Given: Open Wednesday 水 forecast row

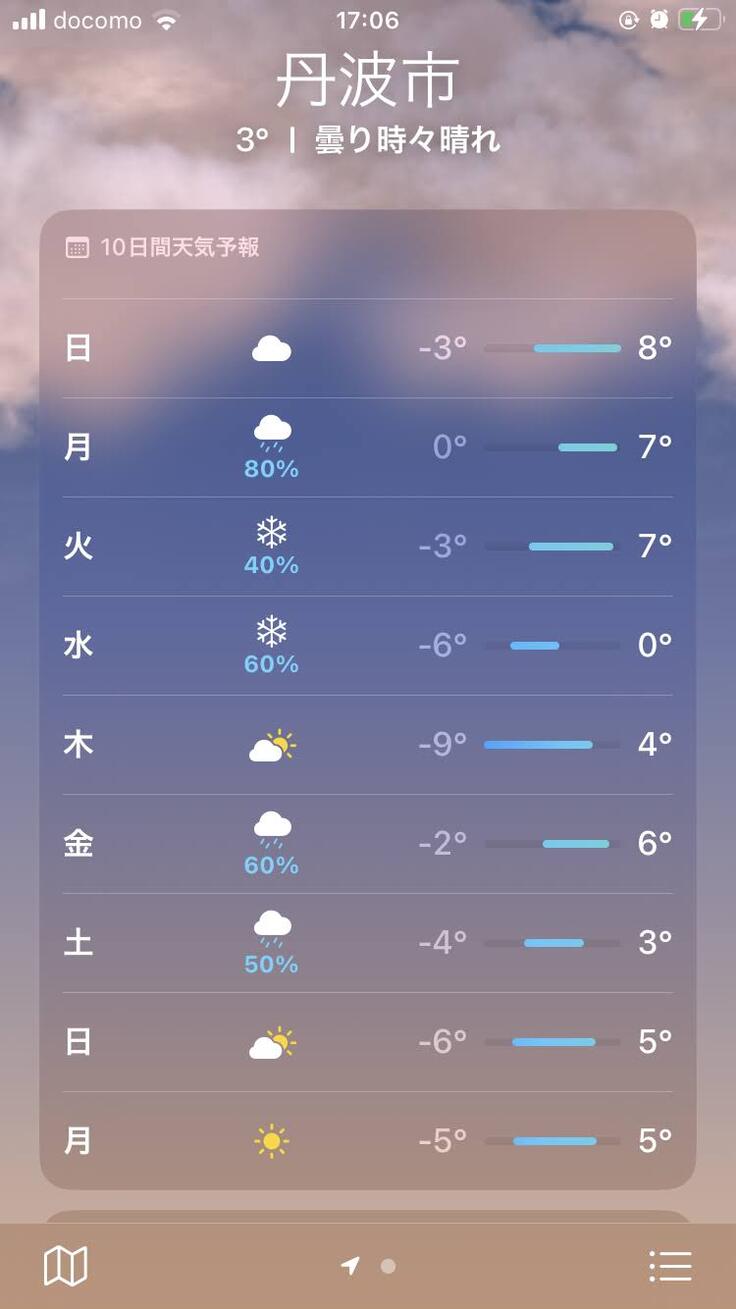Looking at the screenshot, I should pos(367,645).
